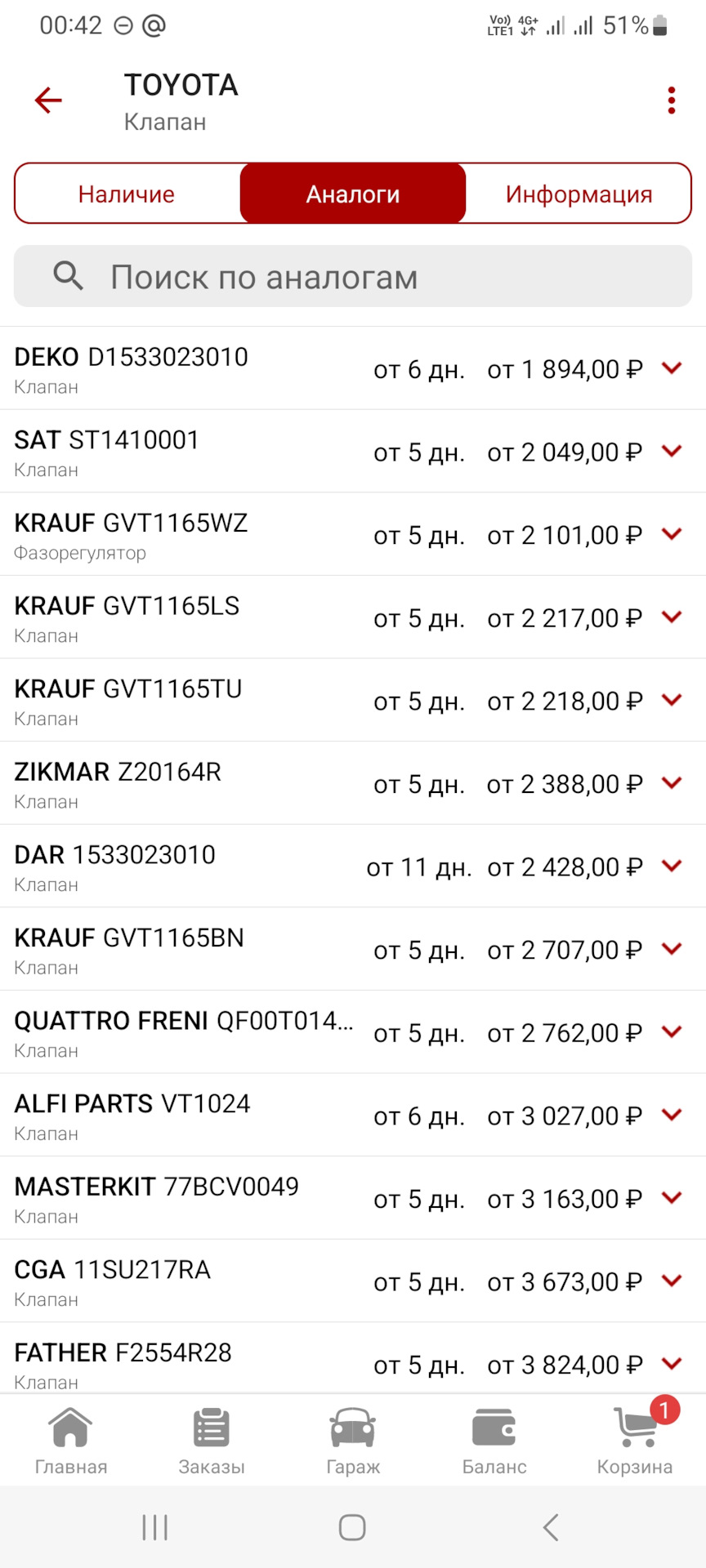Open the MASTERKIT 77BCV0049 item
The height and width of the screenshot is (1568, 706).
[353, 1198]
